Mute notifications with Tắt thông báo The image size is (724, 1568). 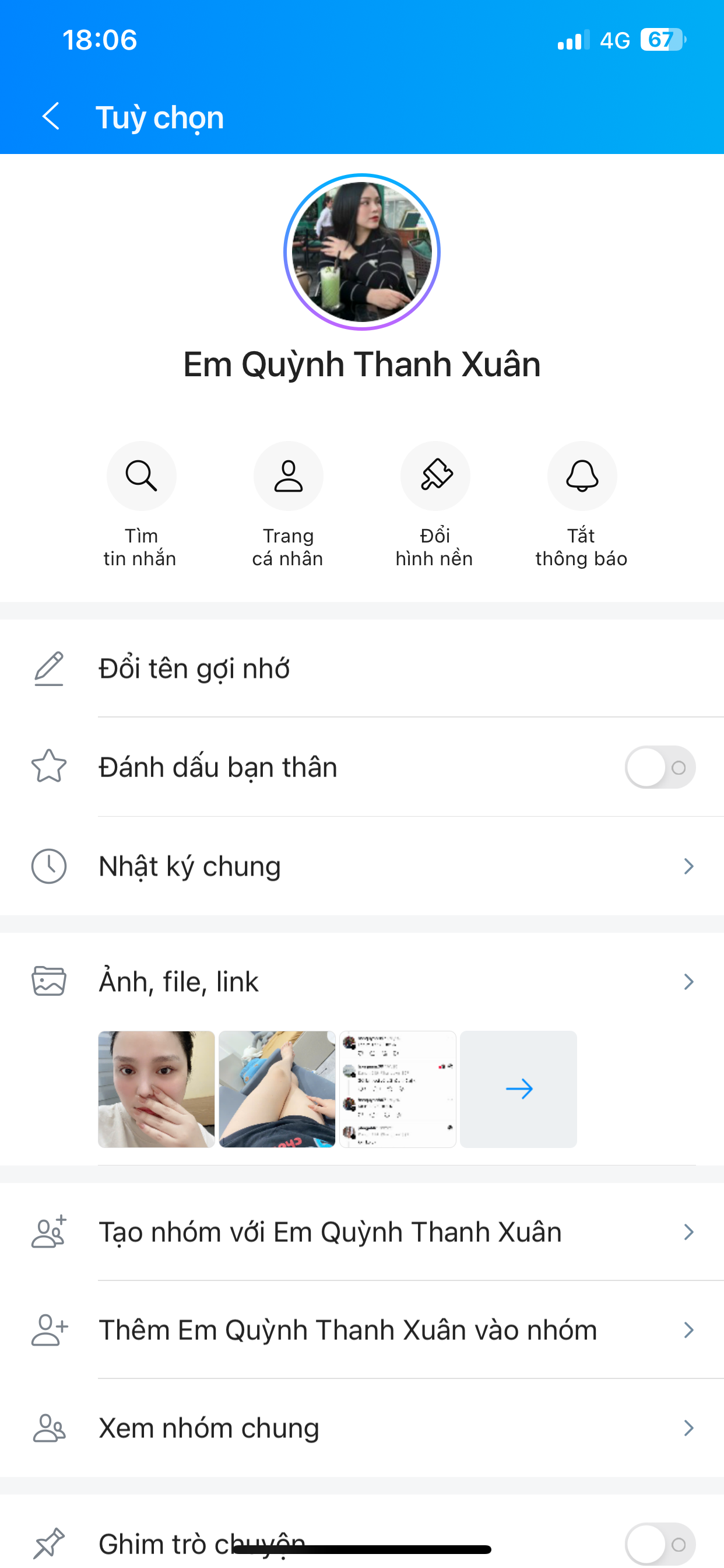[582, 476]
